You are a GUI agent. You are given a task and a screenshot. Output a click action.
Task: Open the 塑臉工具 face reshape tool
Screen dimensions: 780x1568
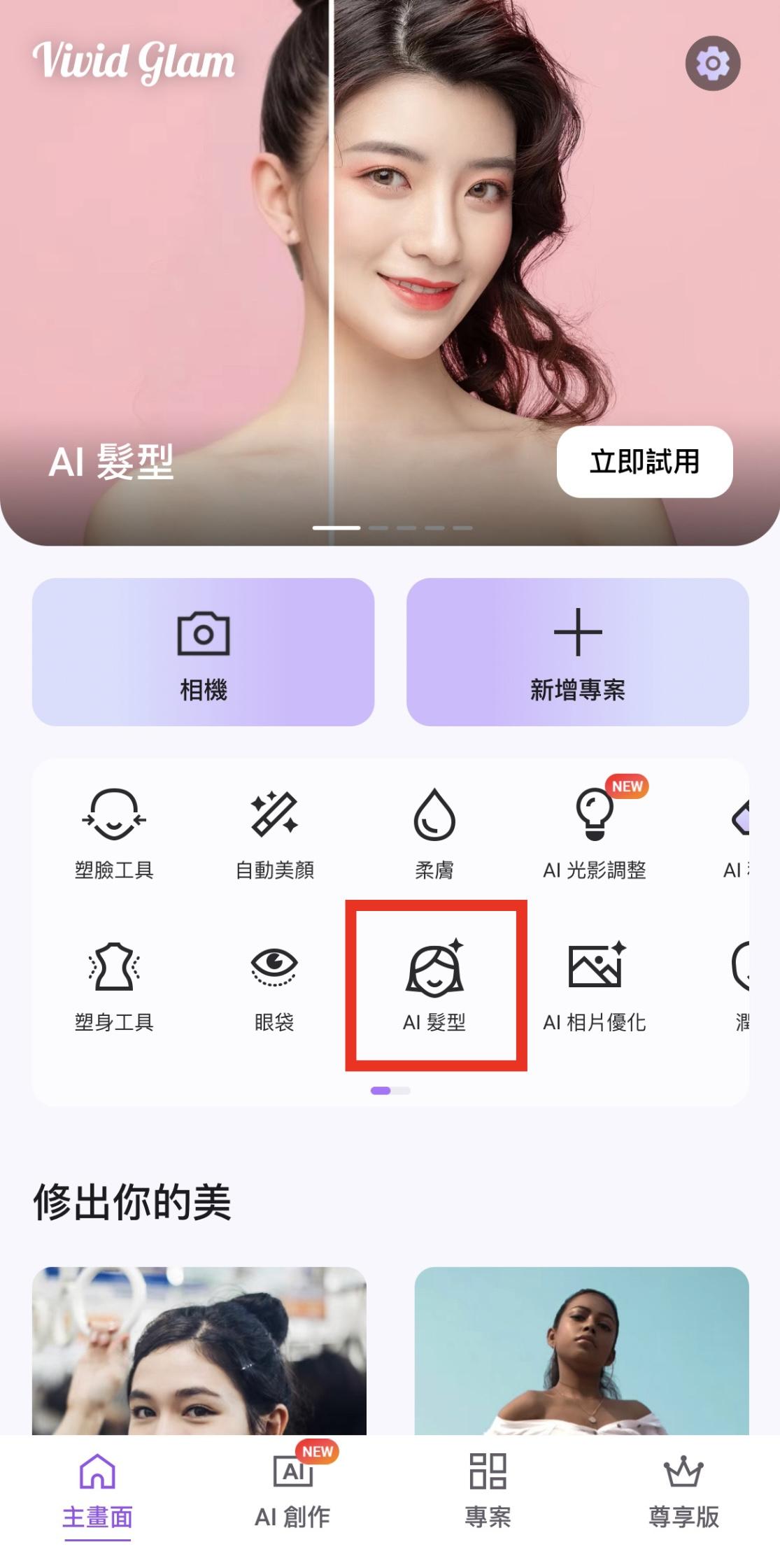click(114, 833)
